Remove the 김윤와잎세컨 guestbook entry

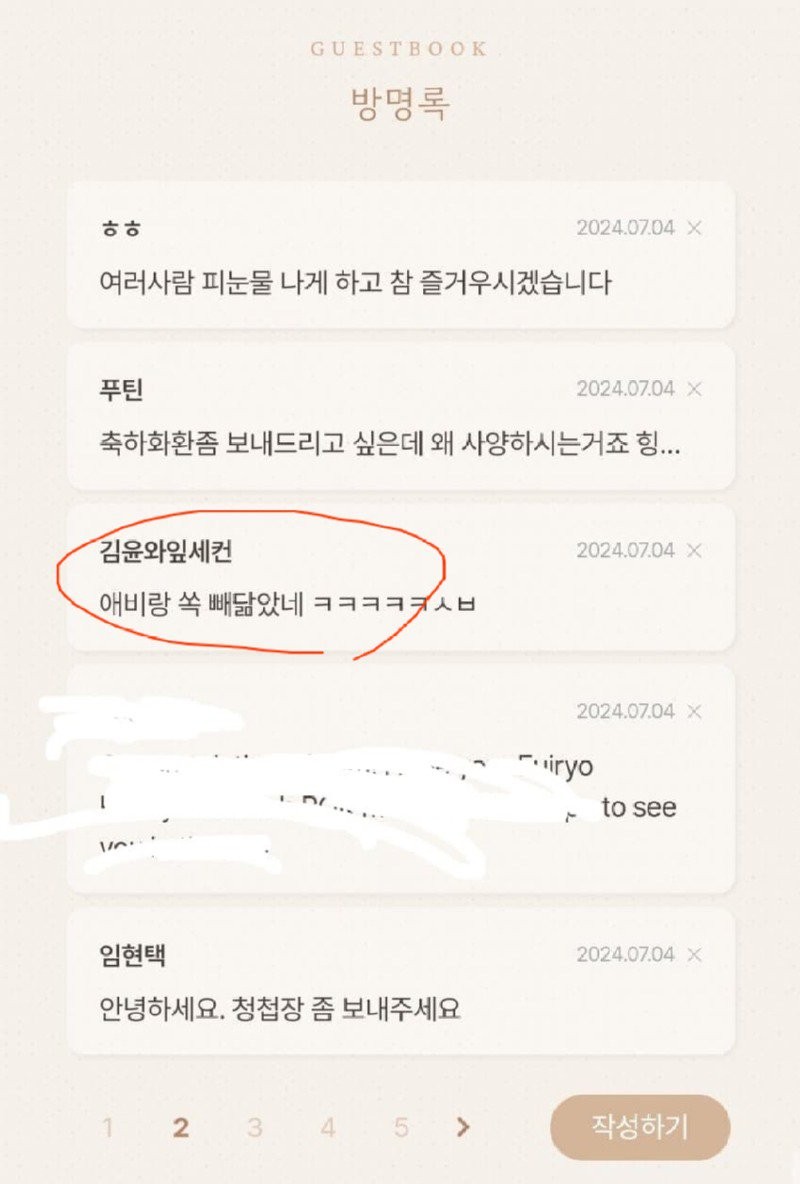point(695,550)
